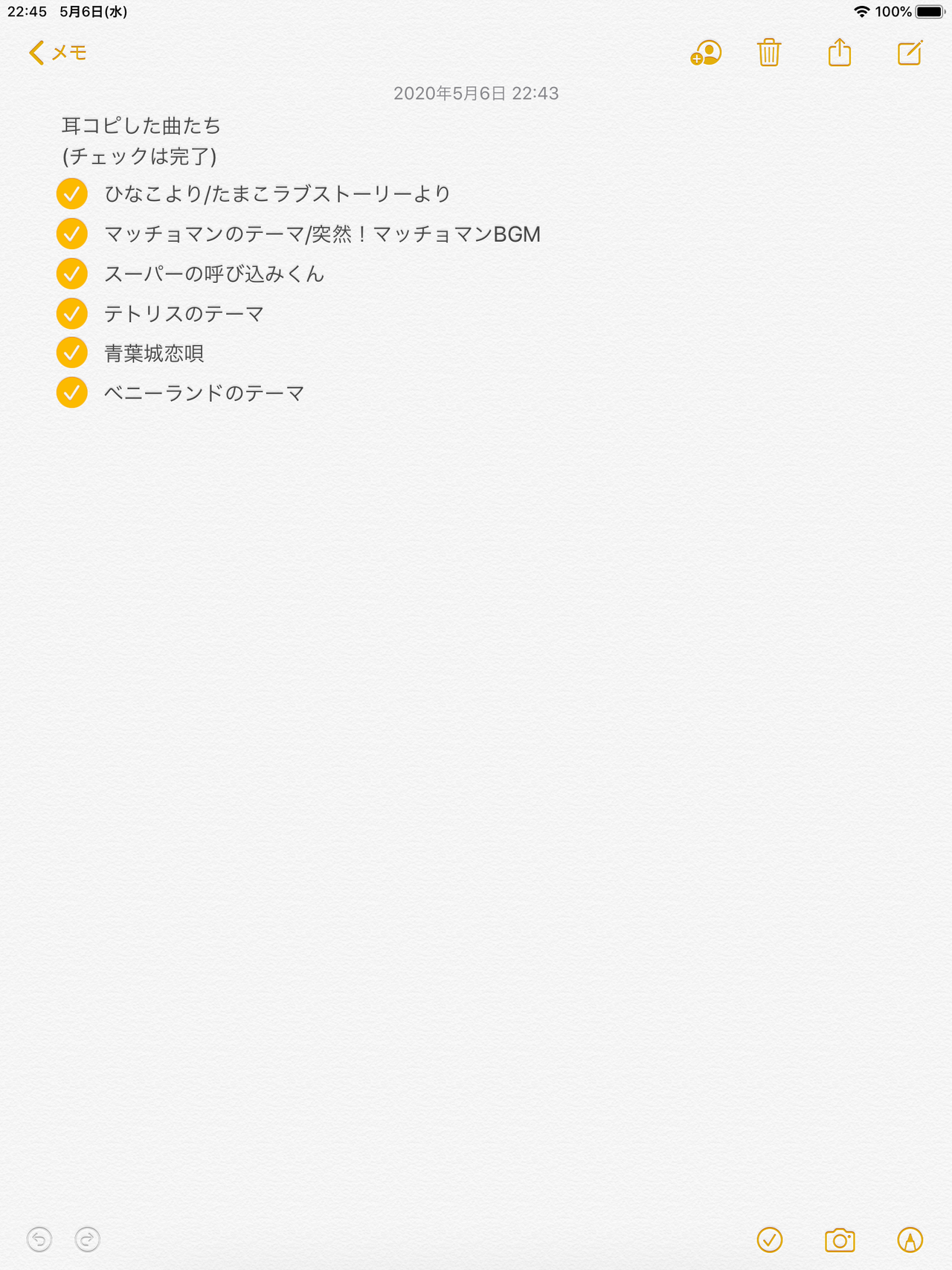This screenshot has width=952, height=1270.
Task: Toggle the スーパーの呼び込みくん checkbox
Action: [x=72, y=274]
